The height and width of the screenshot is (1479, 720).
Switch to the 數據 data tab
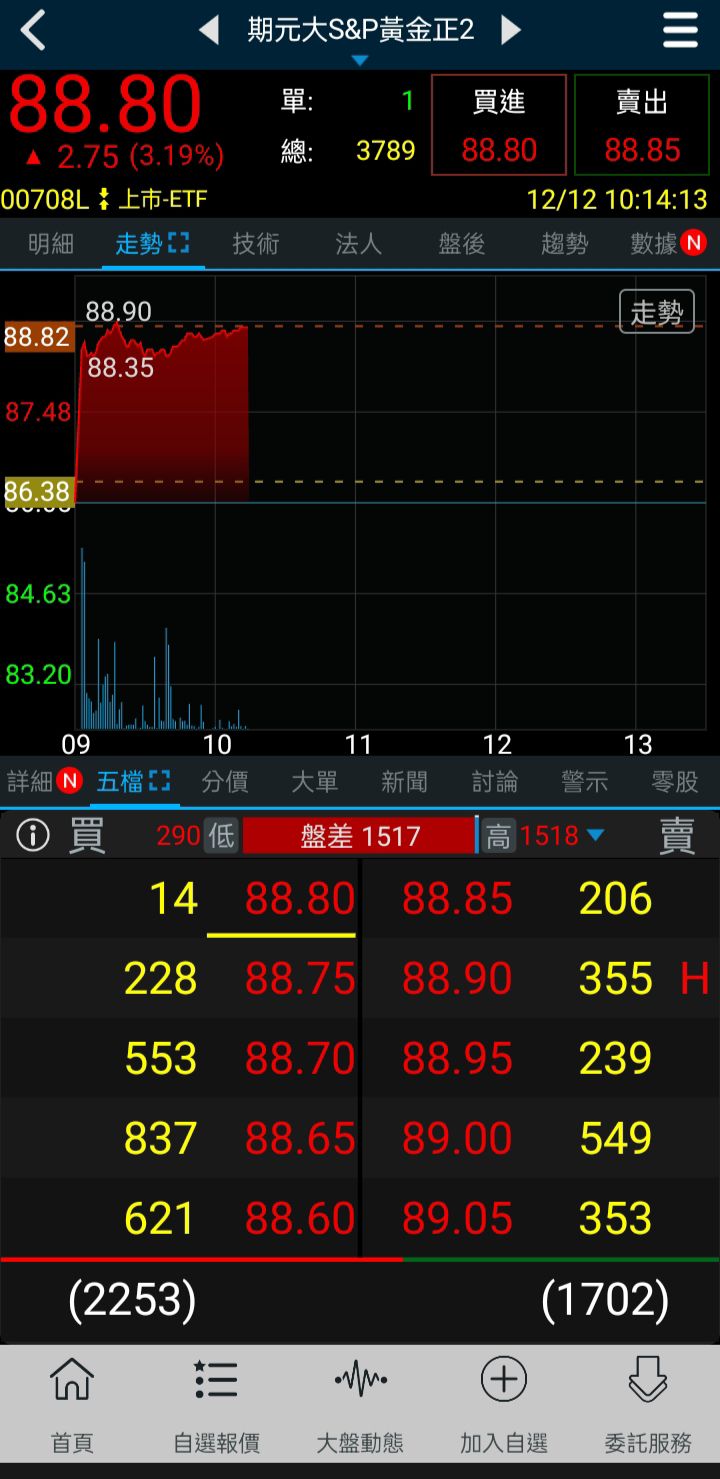point(656,244)
